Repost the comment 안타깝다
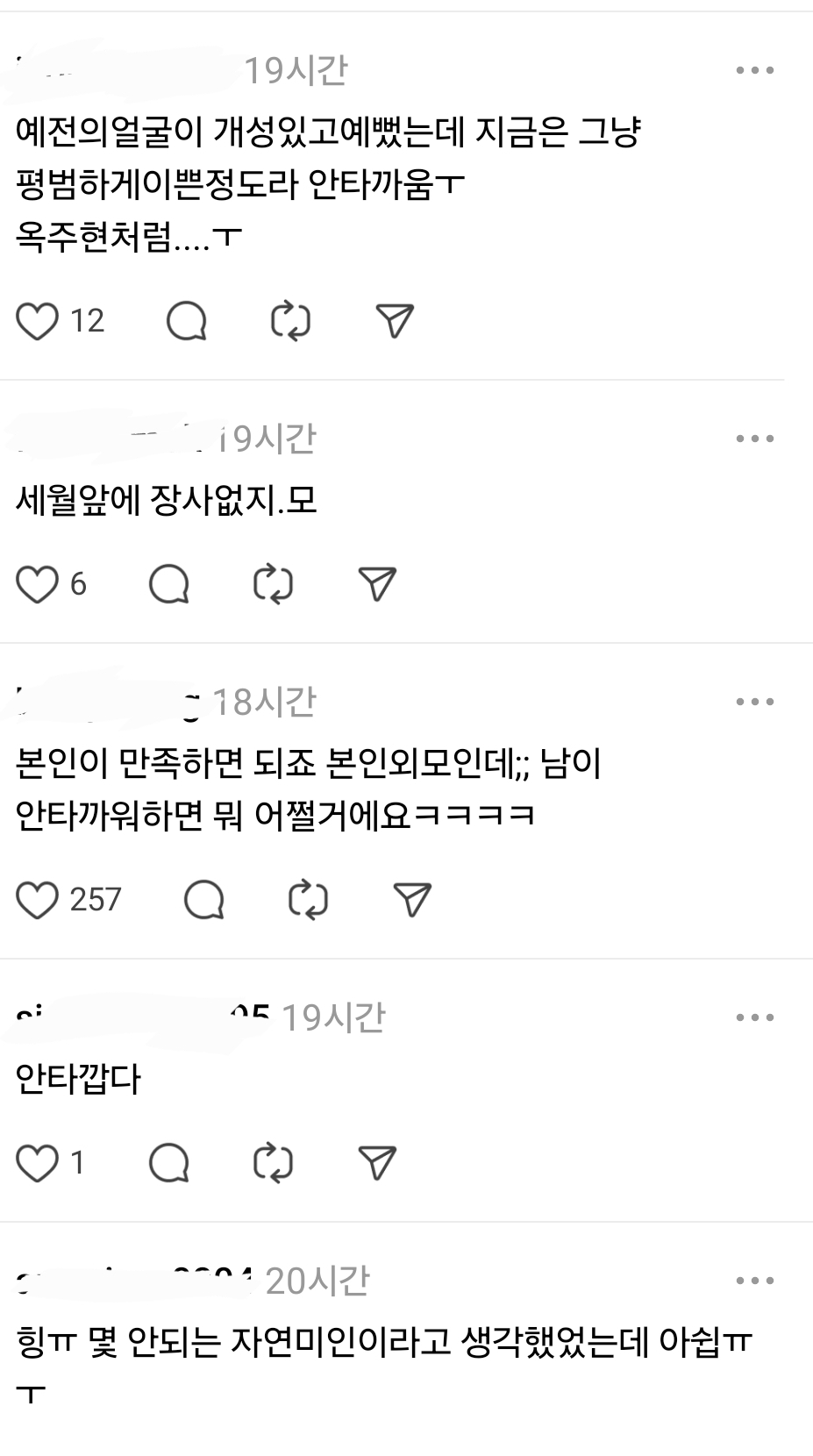The width and height of the screenshot is (813, 1456). (273, 1163)
